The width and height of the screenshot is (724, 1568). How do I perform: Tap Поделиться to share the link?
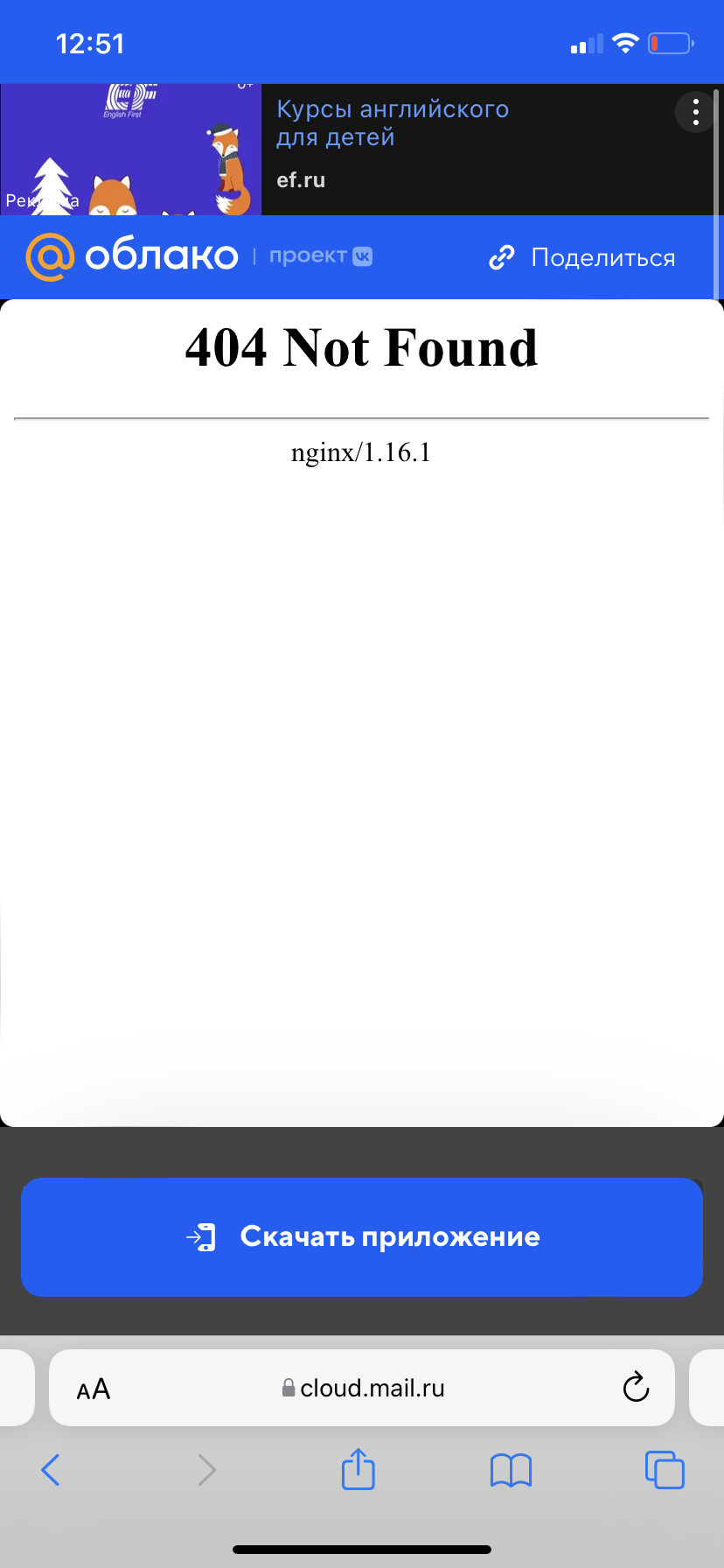(582, 258)
